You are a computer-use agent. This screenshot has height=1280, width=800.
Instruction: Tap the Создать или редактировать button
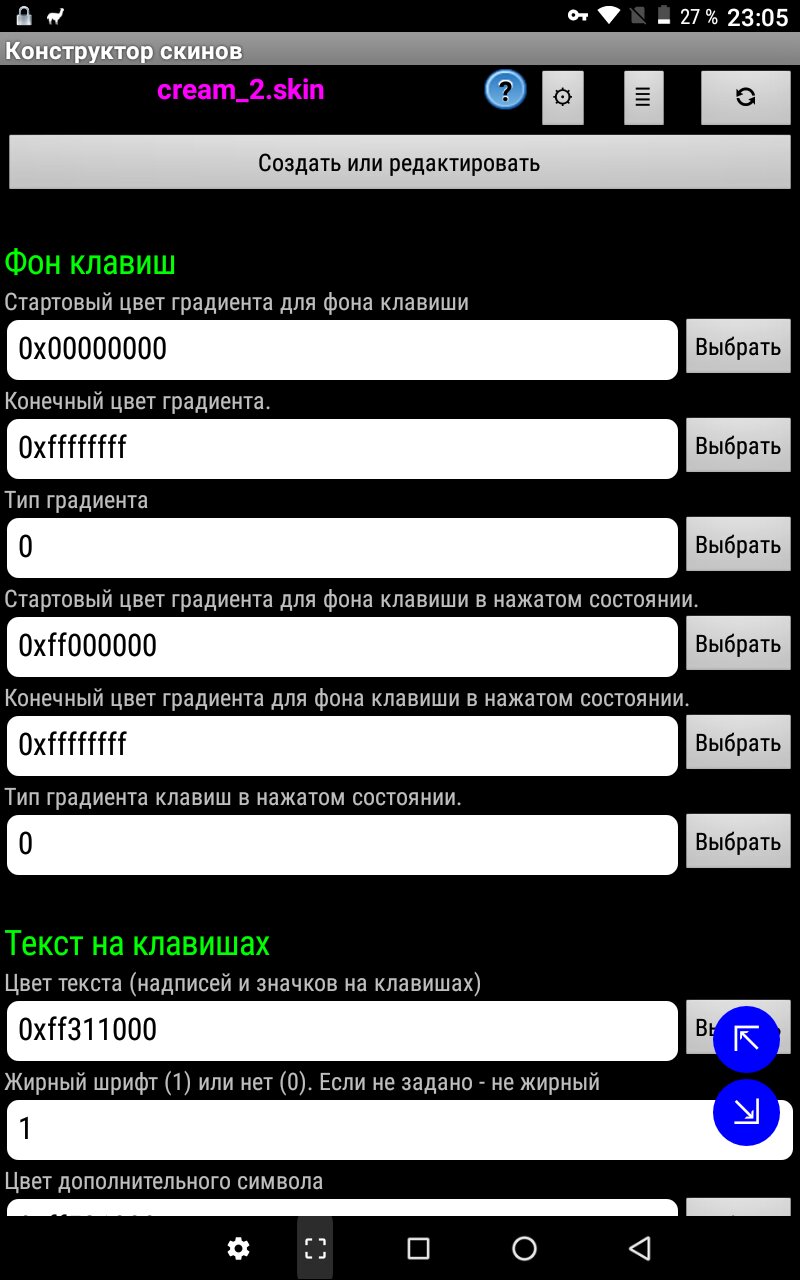click(x=399, y=162)
